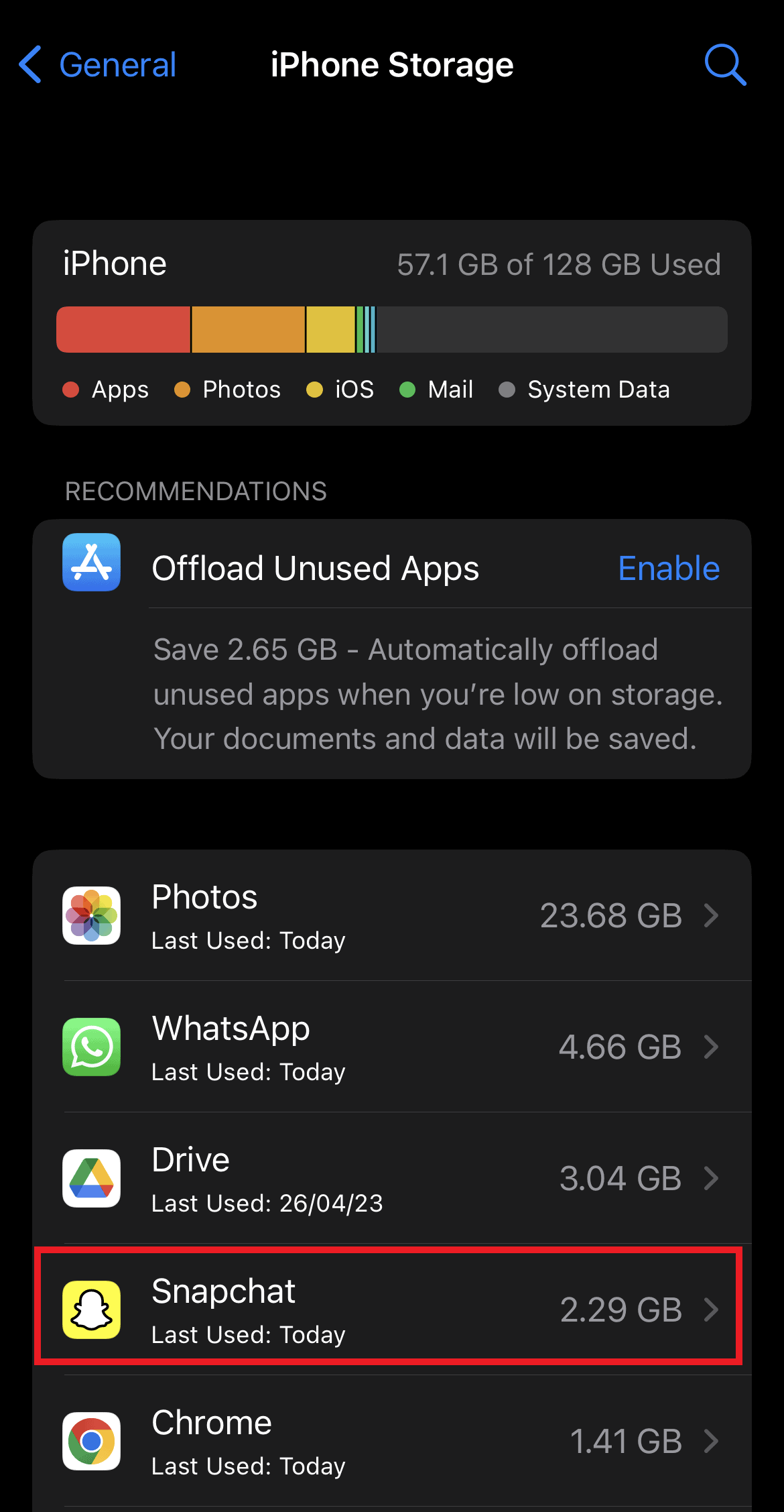Tap the back chevron next to General
Screen dimensions: 784x1512
point(29,64)
